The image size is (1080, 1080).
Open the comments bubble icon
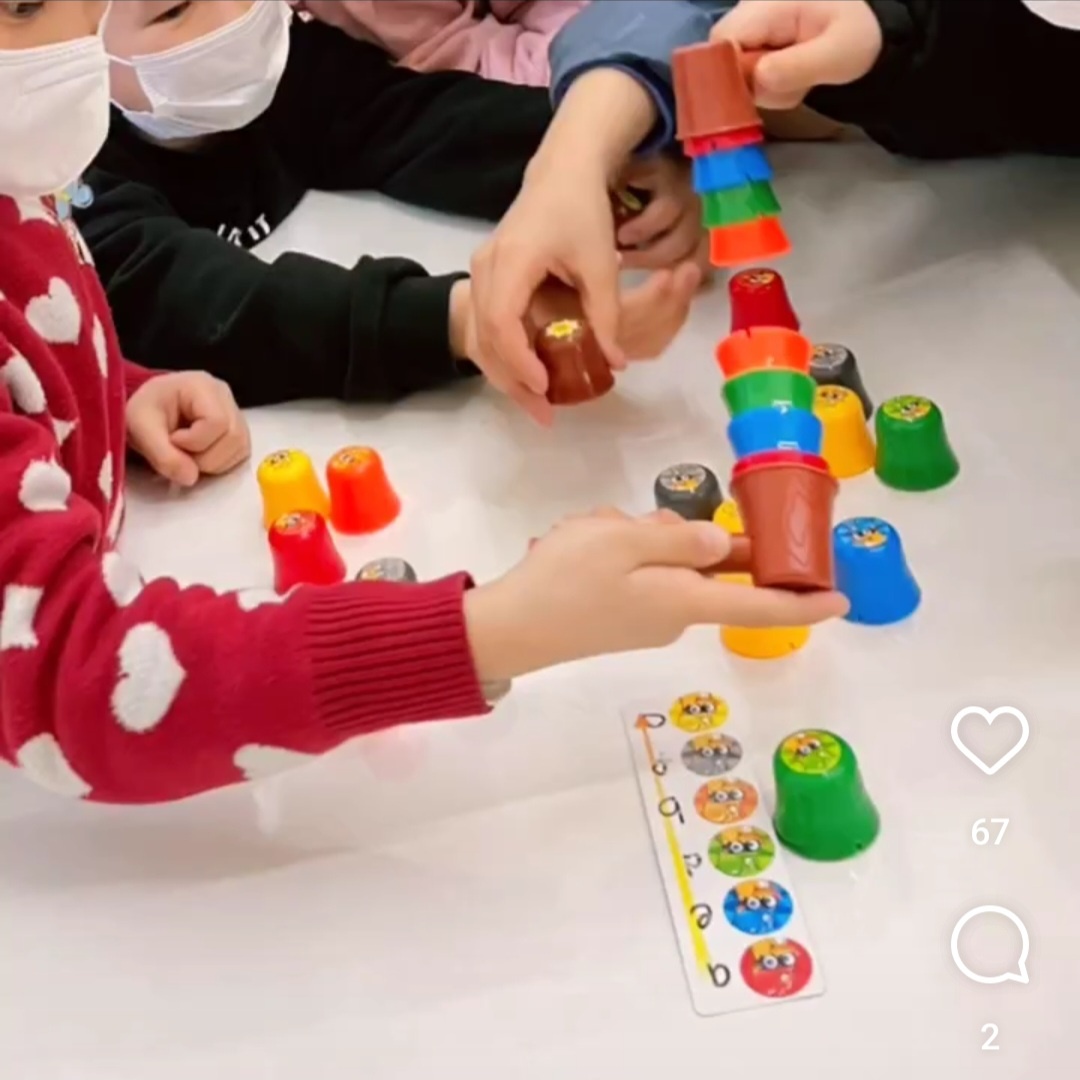pyautogui.click(x=989, y=945)
